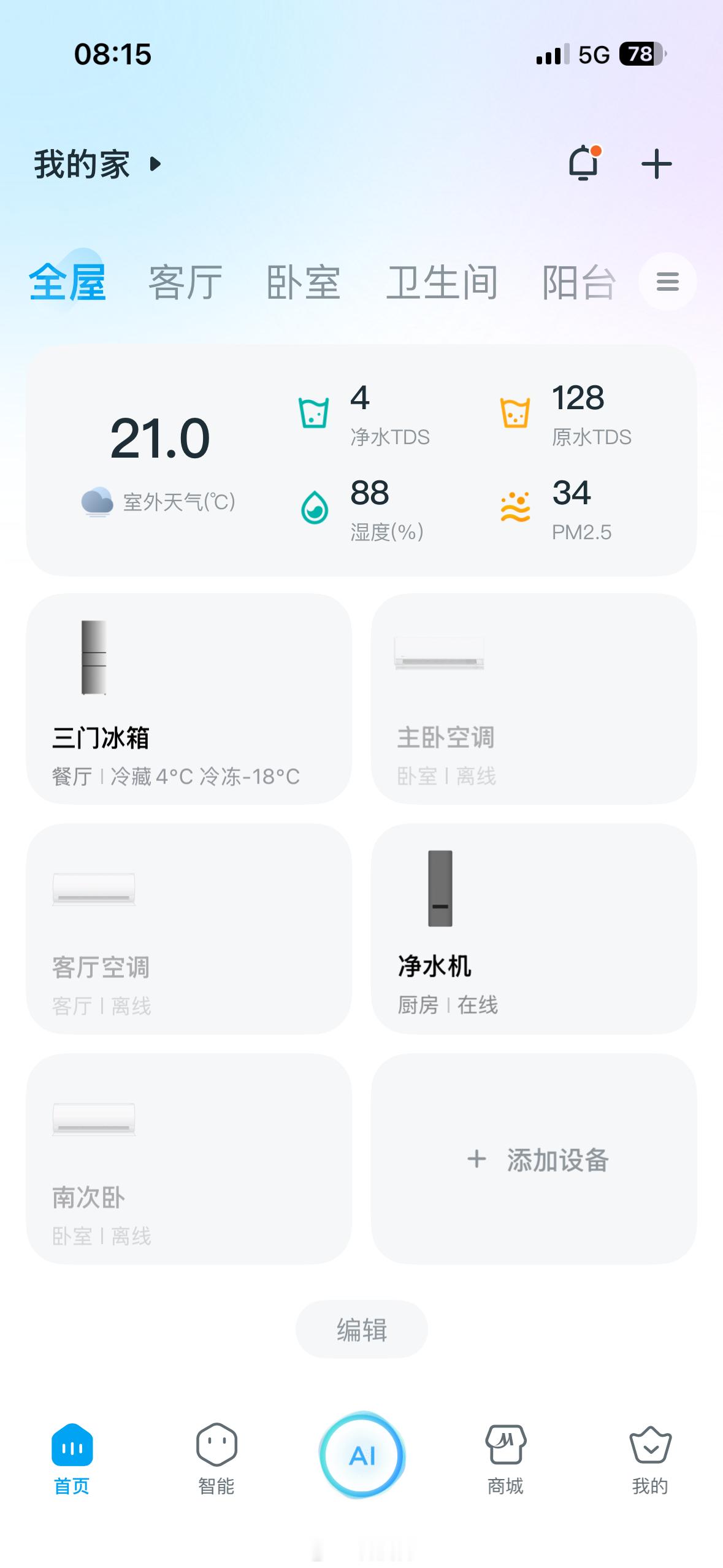
Task: Switch to the 卧室 room tab
Action: (303, 283)
